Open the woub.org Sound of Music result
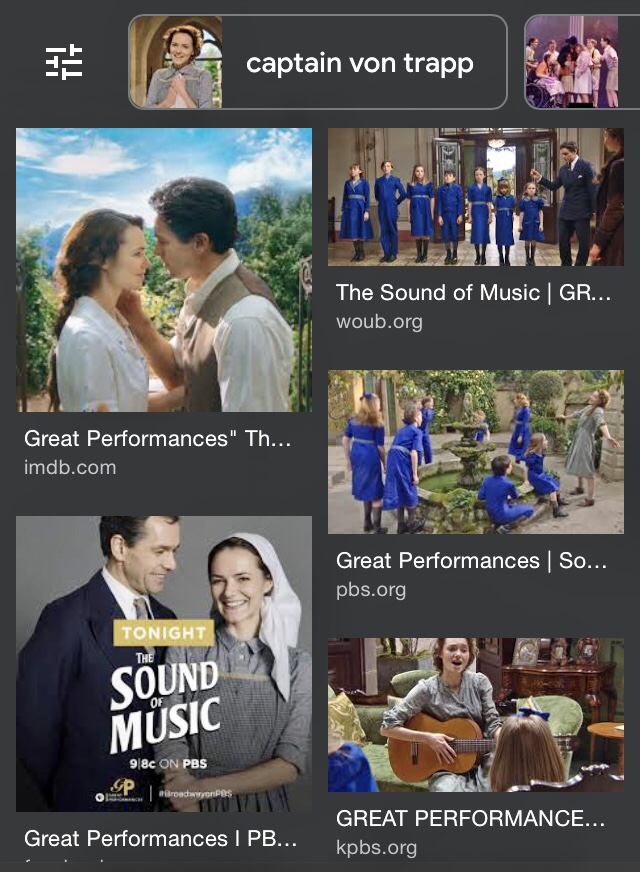Screen dimensions: 640x872 coord(476,197)
